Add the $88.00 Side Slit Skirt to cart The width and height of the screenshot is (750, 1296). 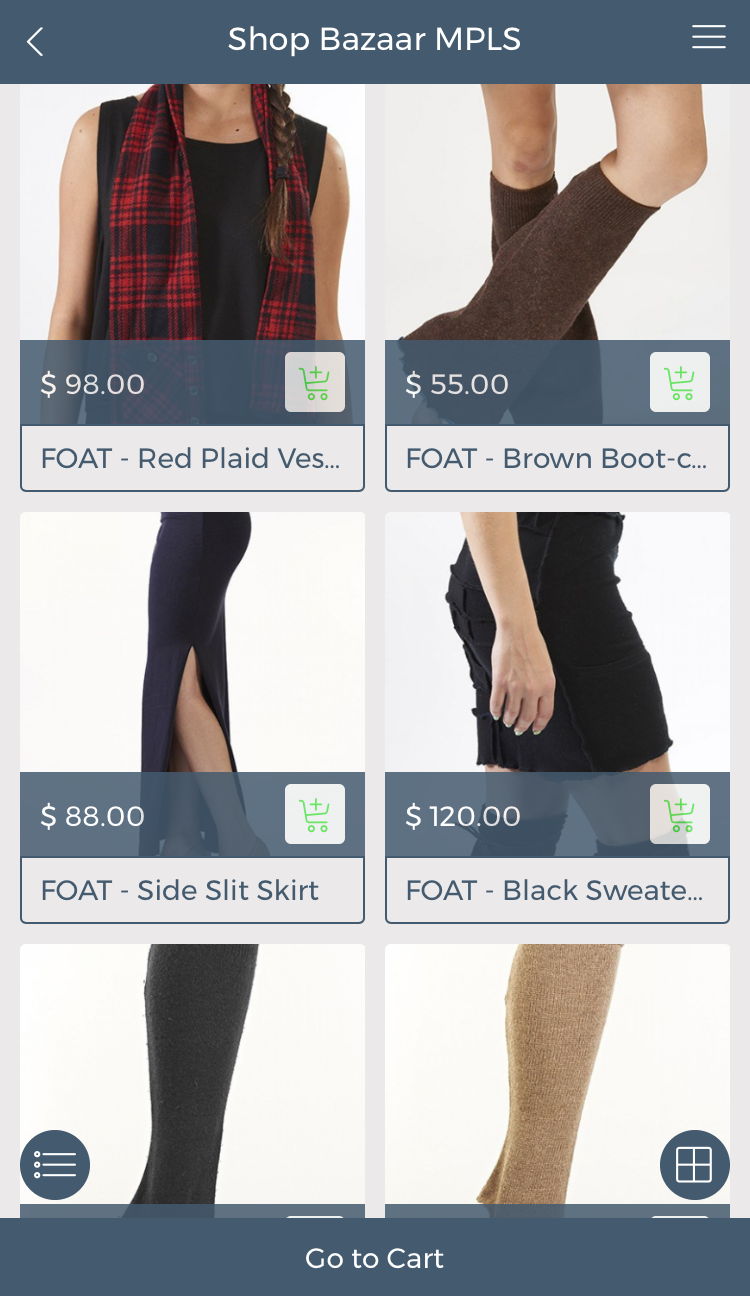pos(315,814)
